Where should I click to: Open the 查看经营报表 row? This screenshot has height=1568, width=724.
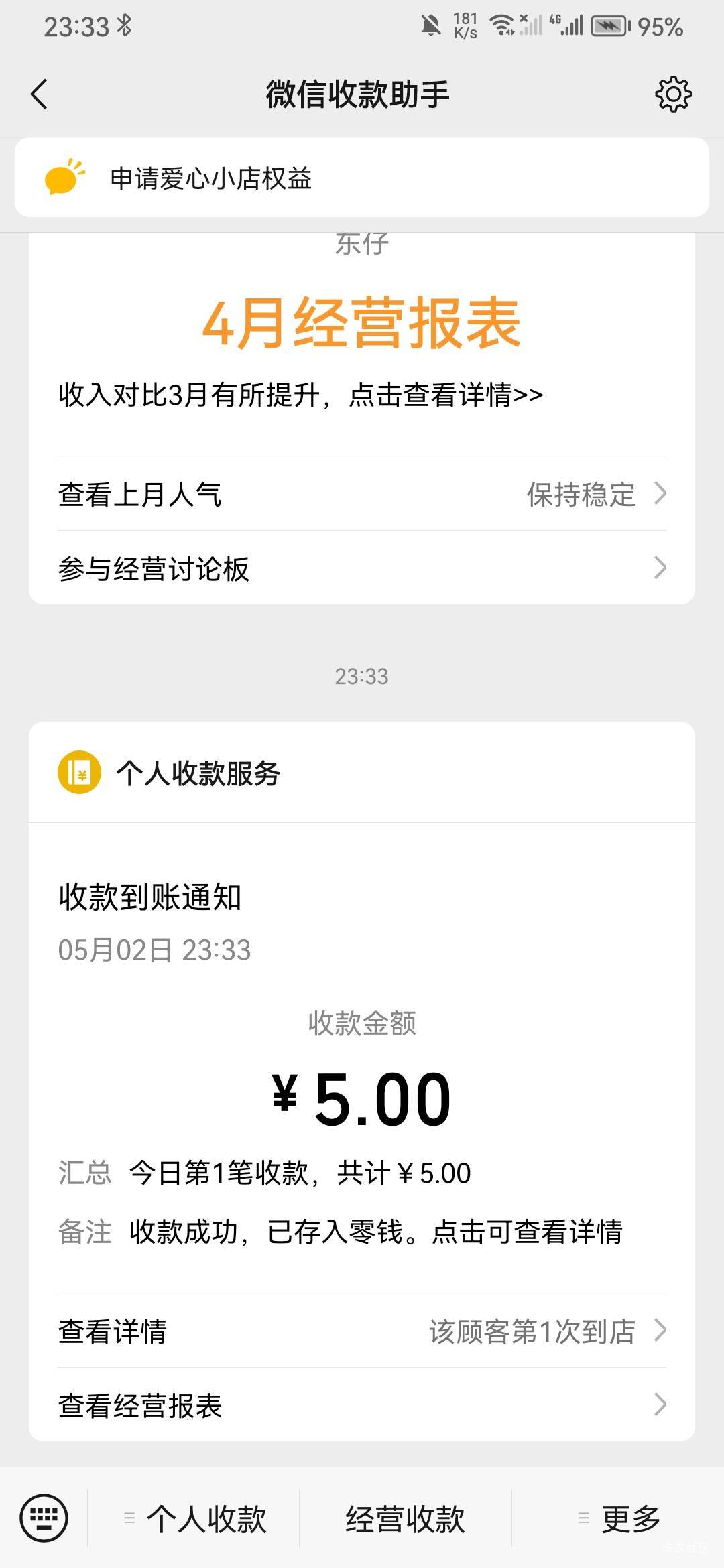[x=362, y=1404]
